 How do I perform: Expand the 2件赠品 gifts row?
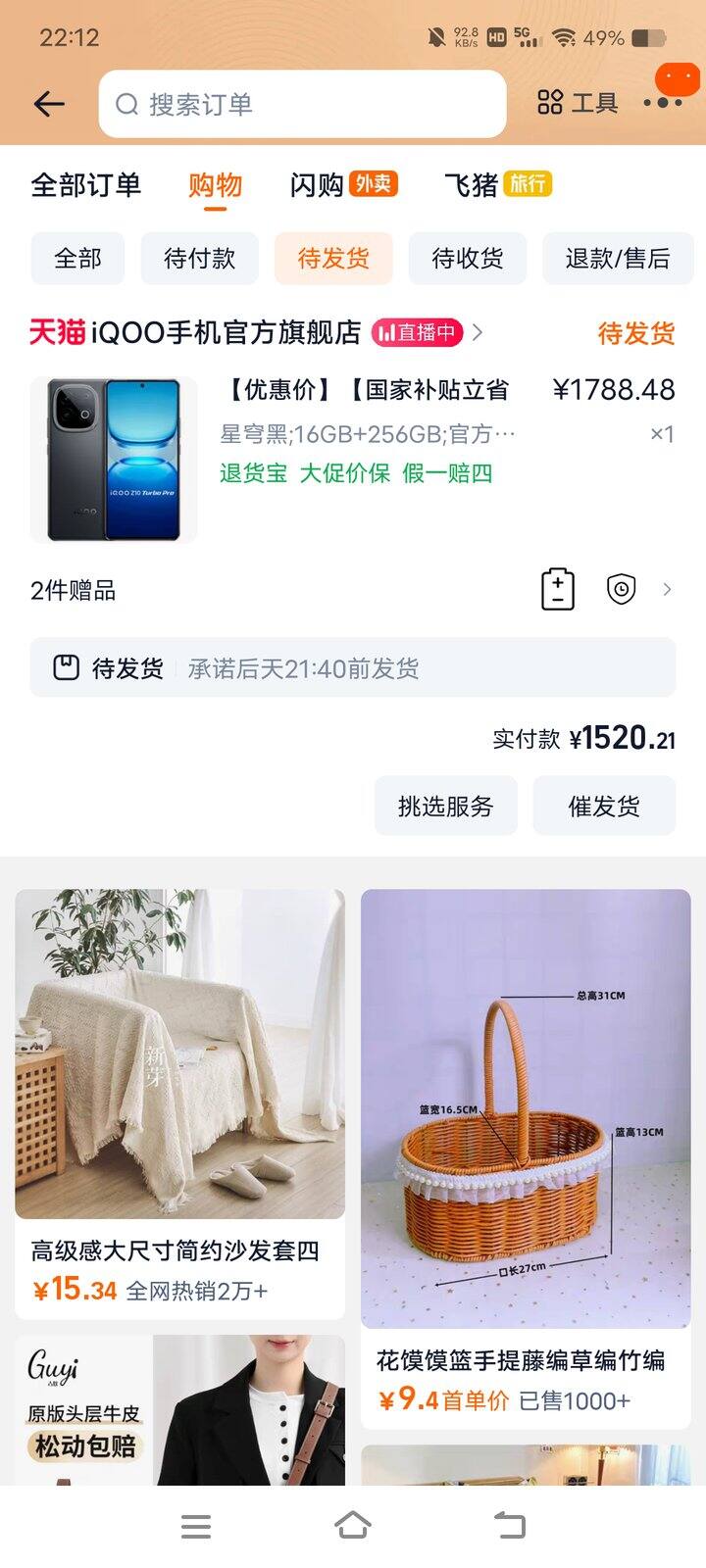tap(666, 590)
